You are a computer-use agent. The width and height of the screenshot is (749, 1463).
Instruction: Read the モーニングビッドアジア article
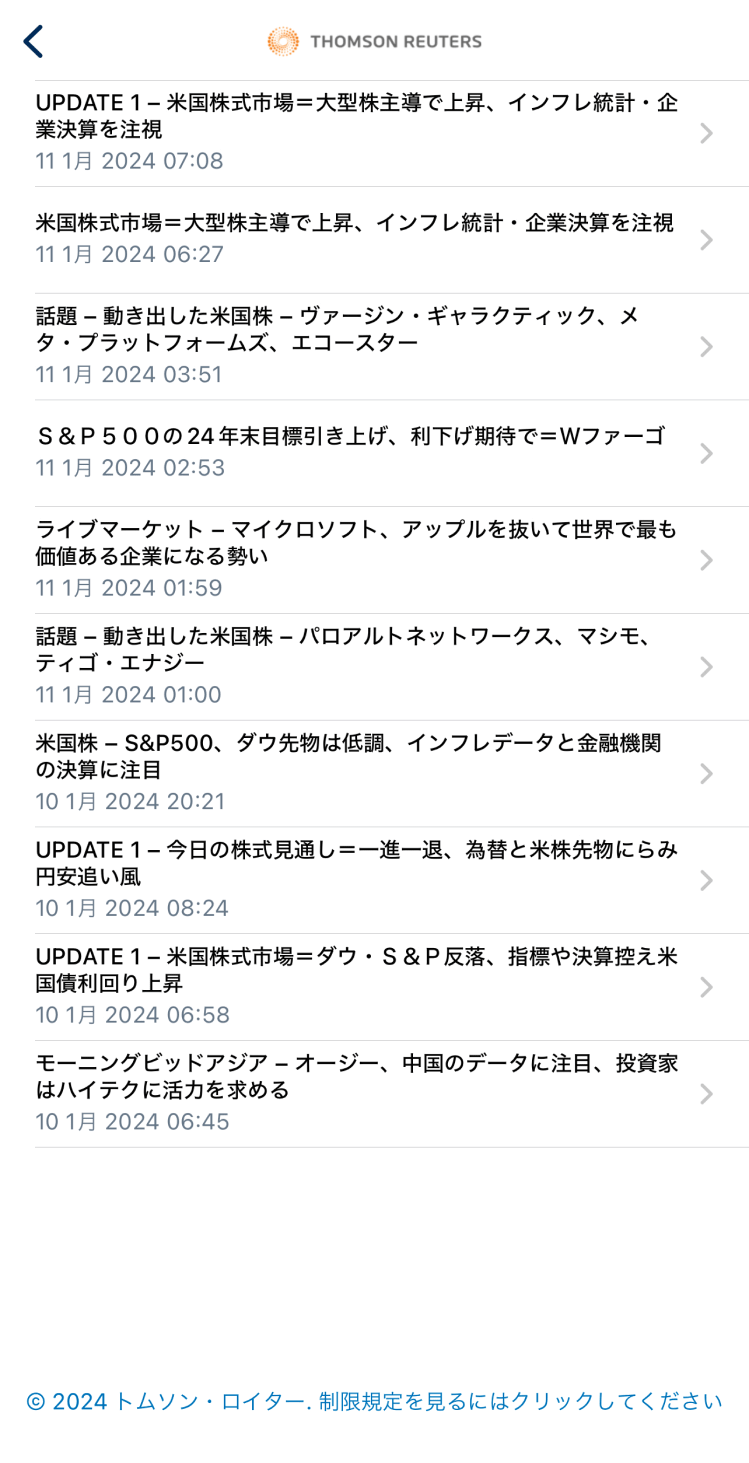tap(360, 1092)
